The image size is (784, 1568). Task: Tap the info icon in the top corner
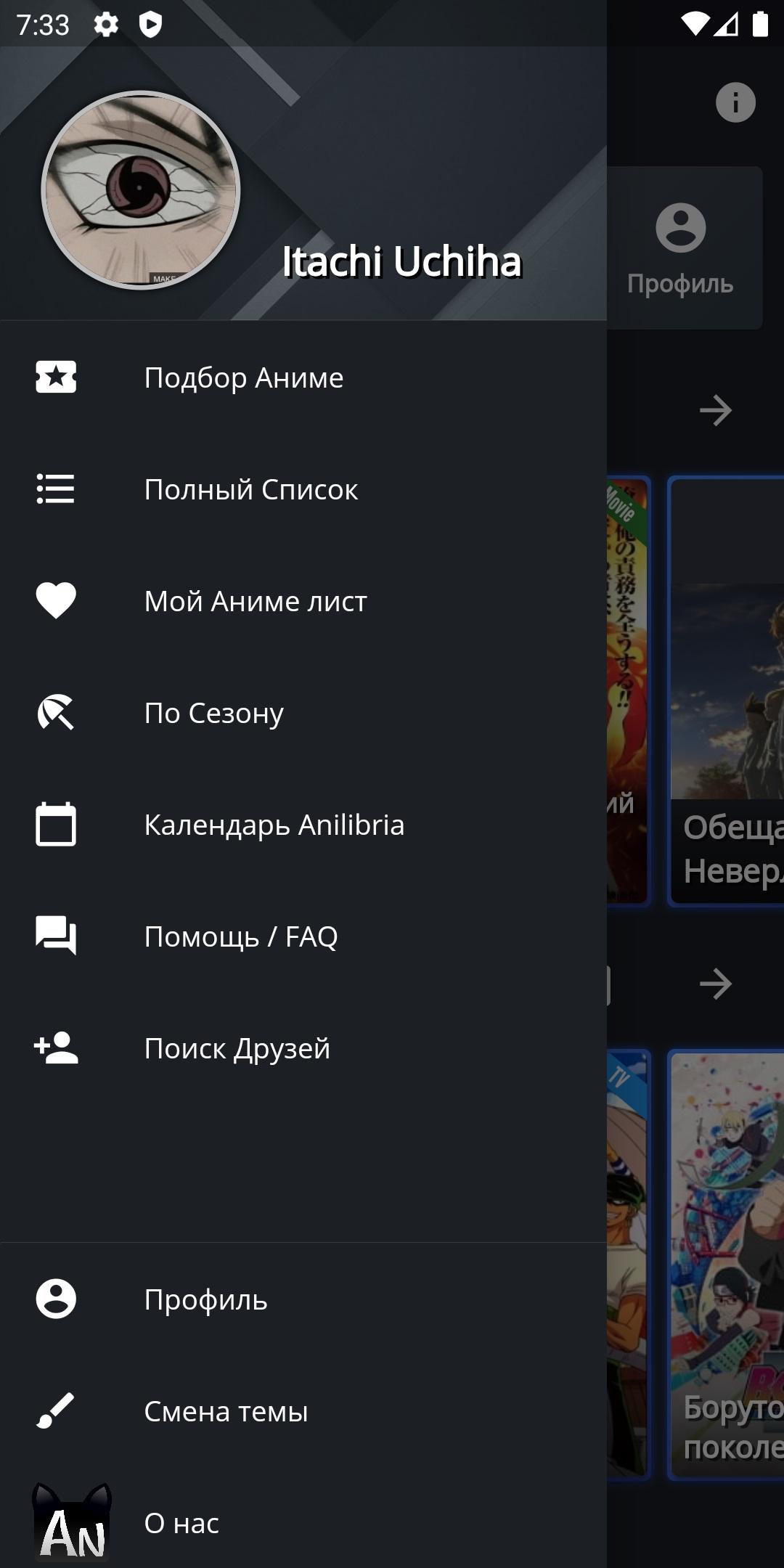(735, 102)
